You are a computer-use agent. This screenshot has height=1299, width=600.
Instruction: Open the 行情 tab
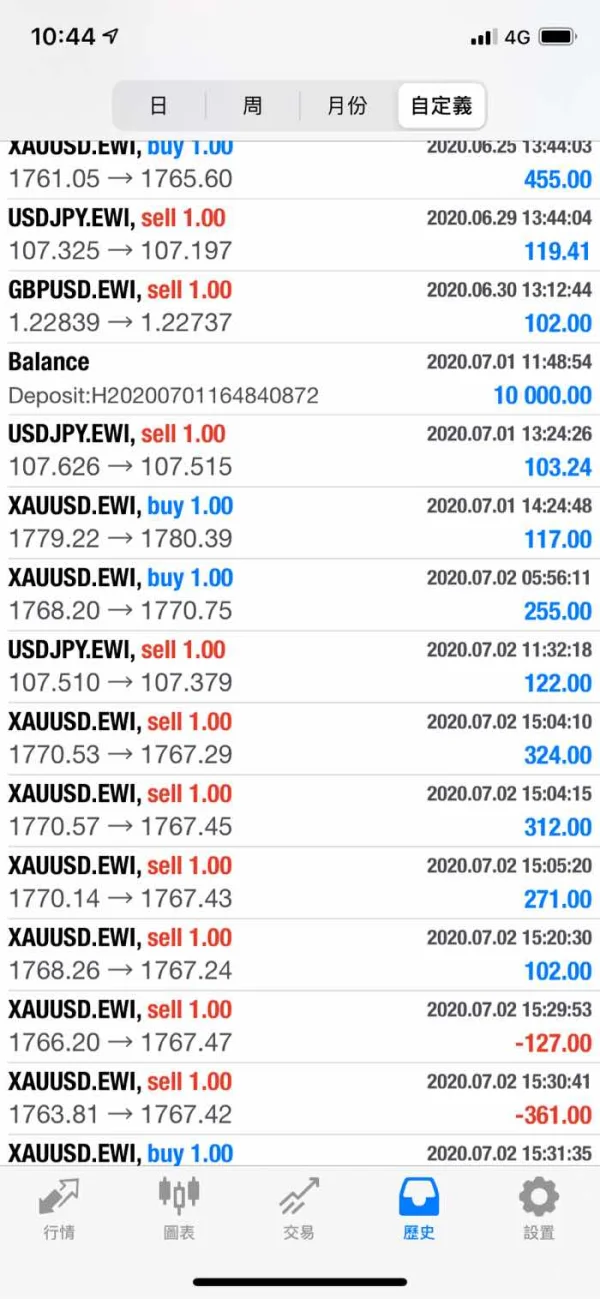pos(59,1208)
